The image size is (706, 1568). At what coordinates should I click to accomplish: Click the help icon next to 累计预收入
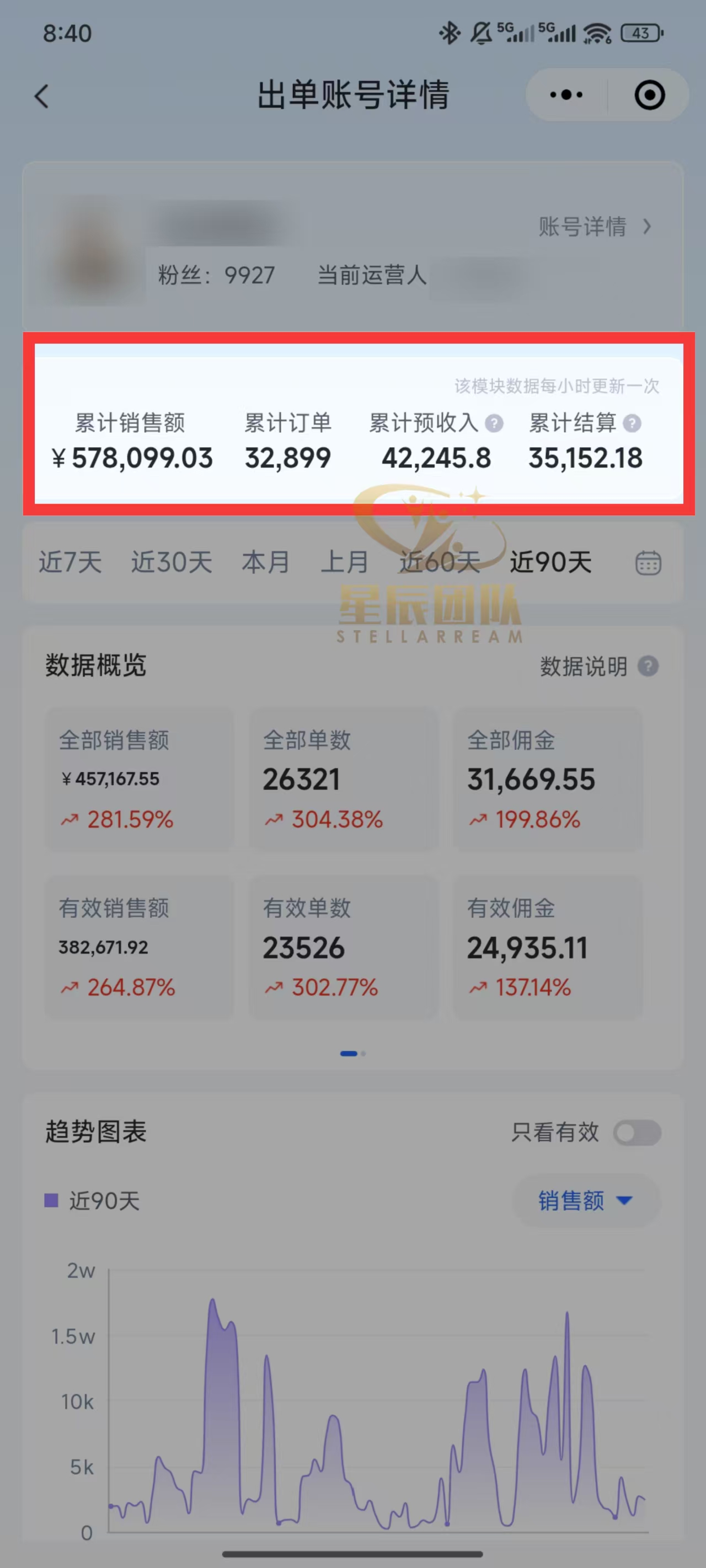coord(495,422)
